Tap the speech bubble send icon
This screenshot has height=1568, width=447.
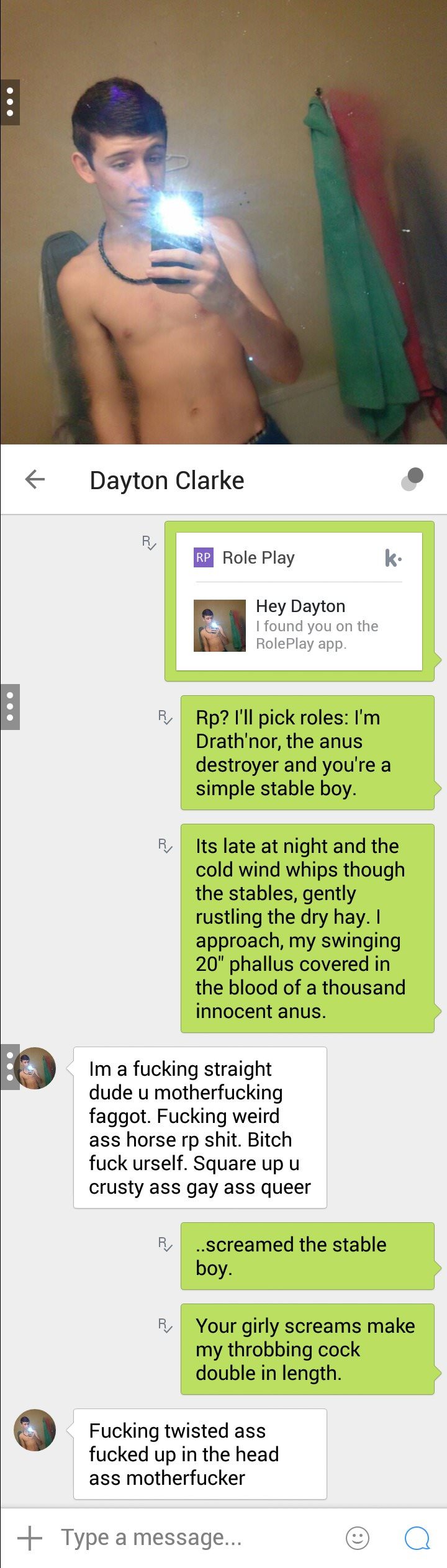[x=417, y=1538]
